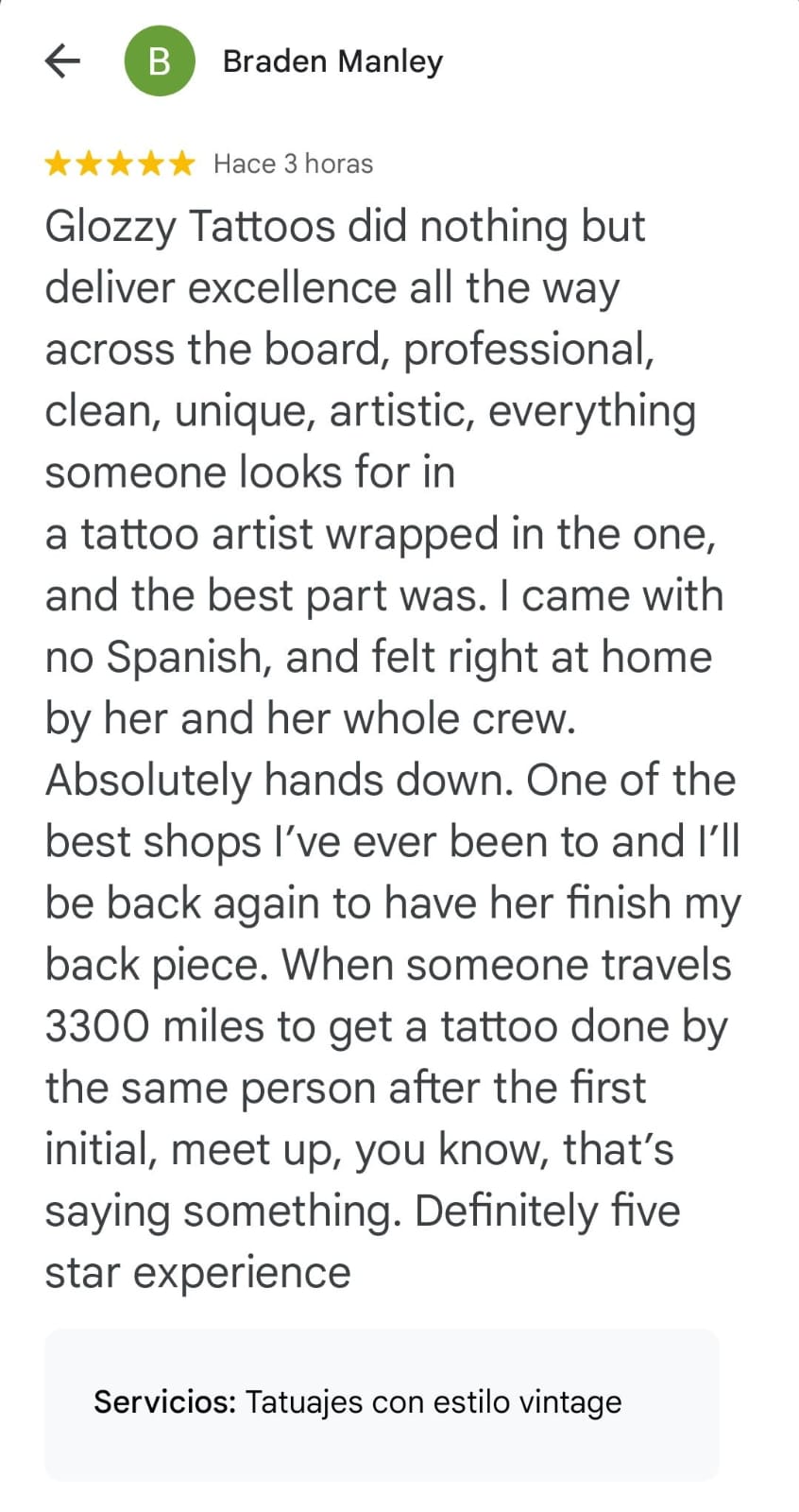Viewport: 799px width, 1512px height.
Task: Go back using the arrow icon
Action: click(x=62, y=61)
